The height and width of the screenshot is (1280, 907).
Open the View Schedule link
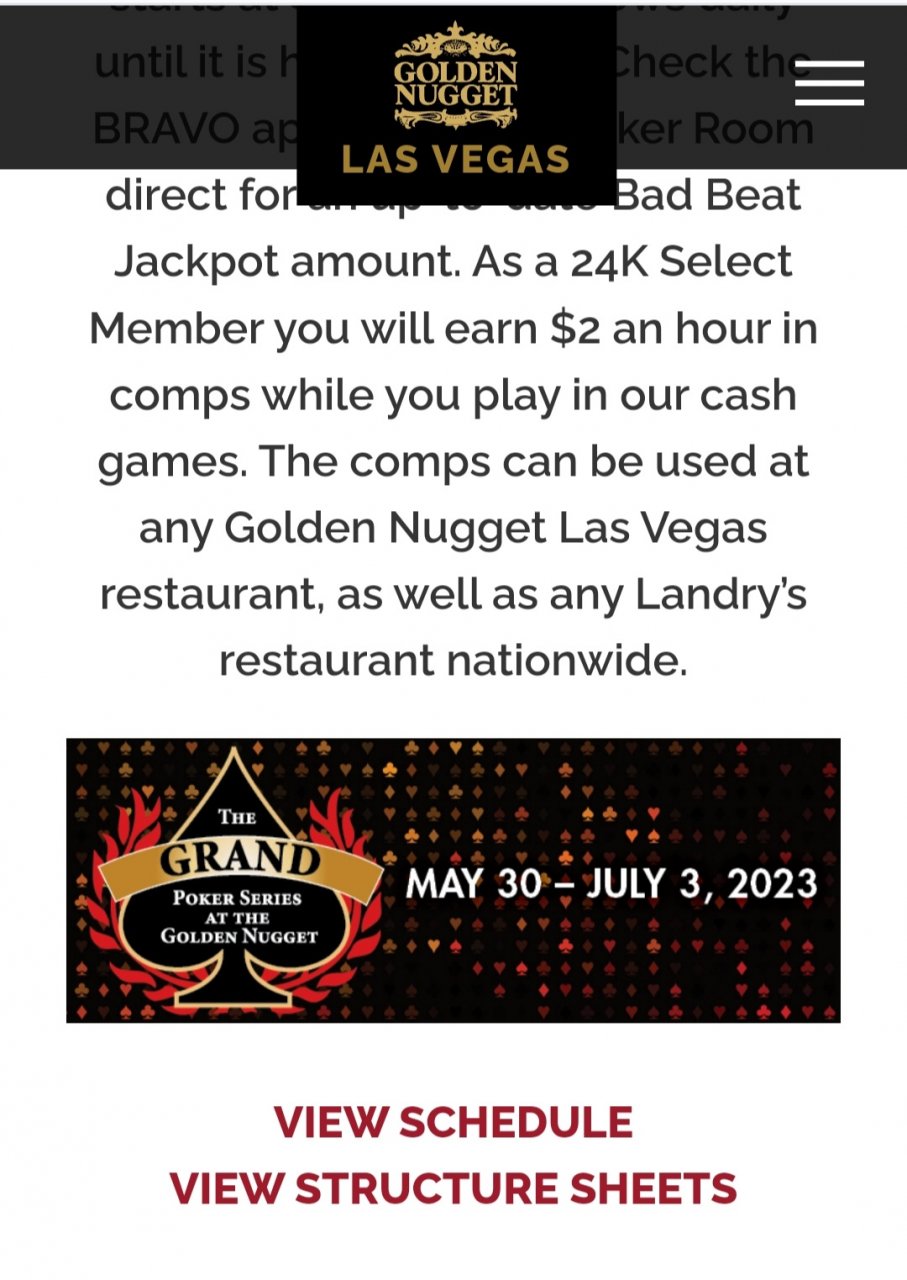tap(453, 1122)
